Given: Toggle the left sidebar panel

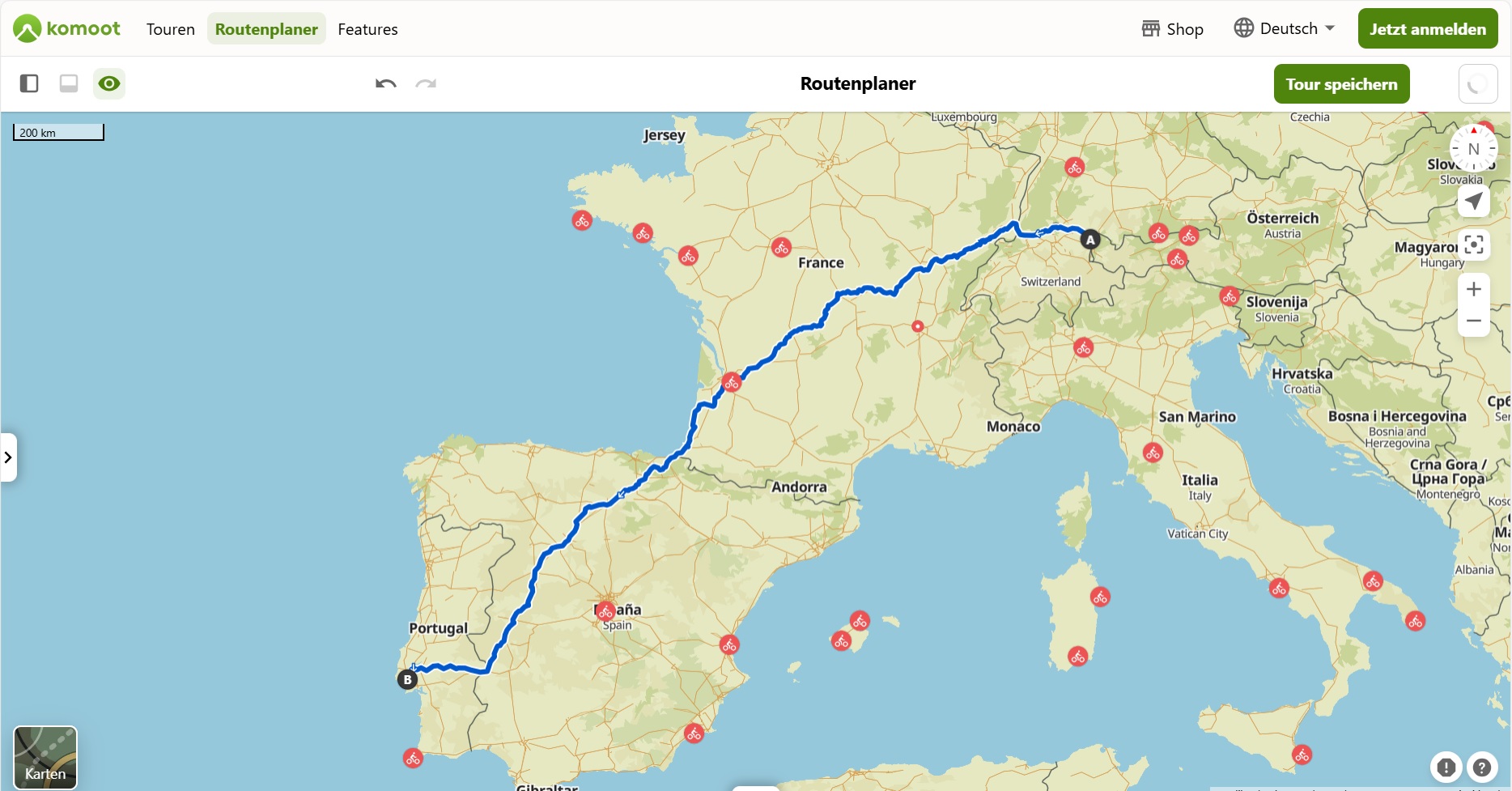Looking at the screenshot, I should [29, 83].
